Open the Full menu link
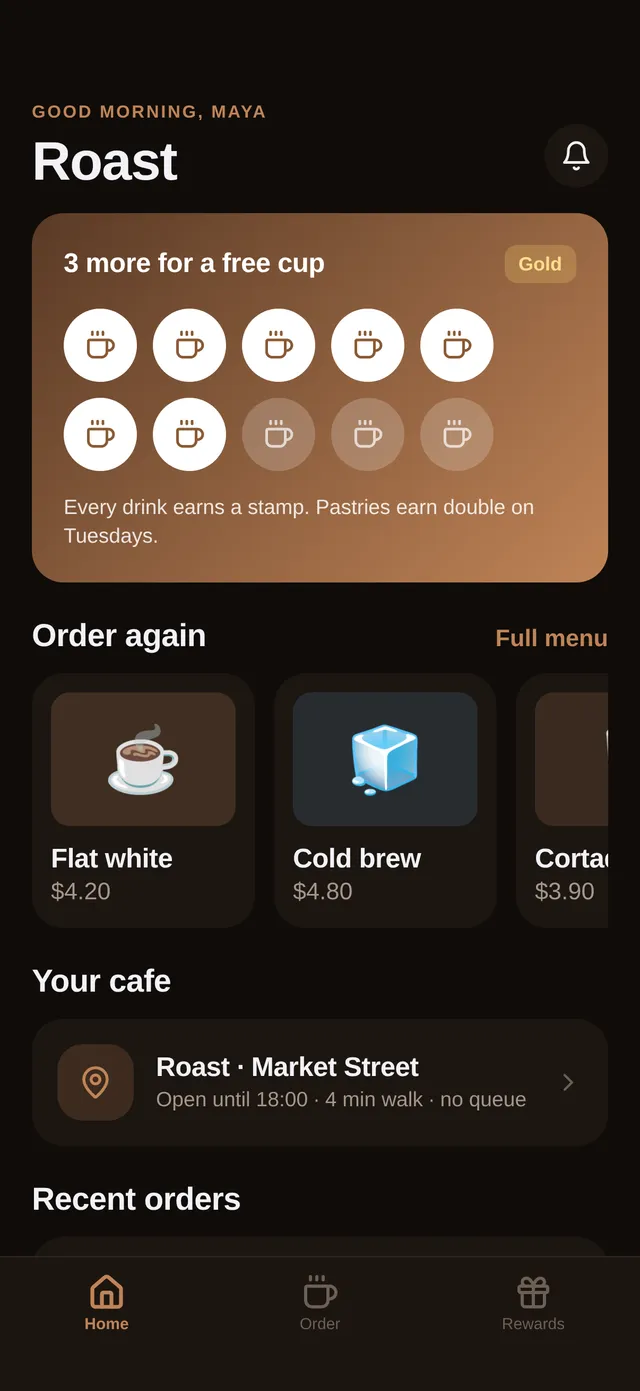Viewport: 640px width, 1391px height. coord(551,638)
